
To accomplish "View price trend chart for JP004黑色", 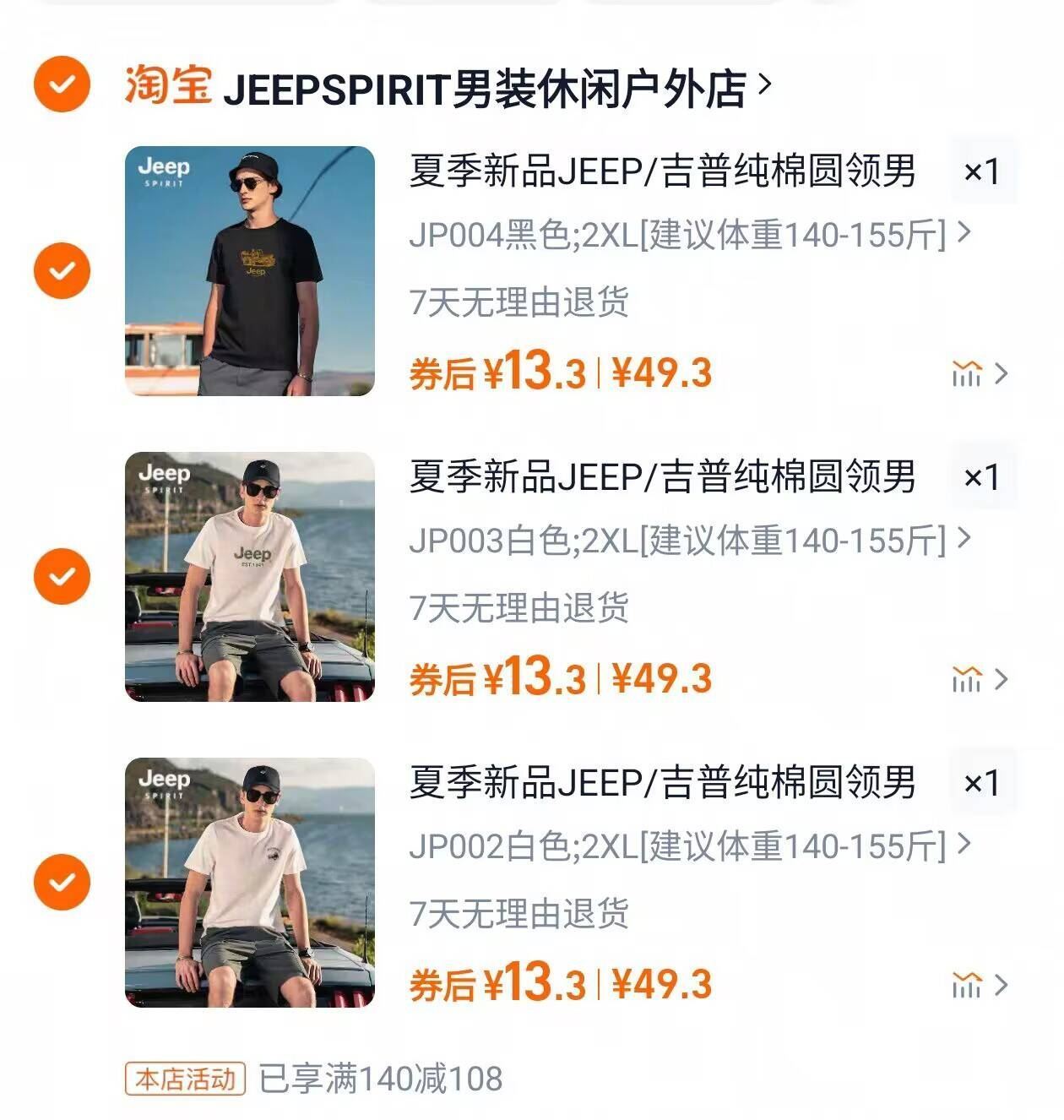I will tap(978, 373).
